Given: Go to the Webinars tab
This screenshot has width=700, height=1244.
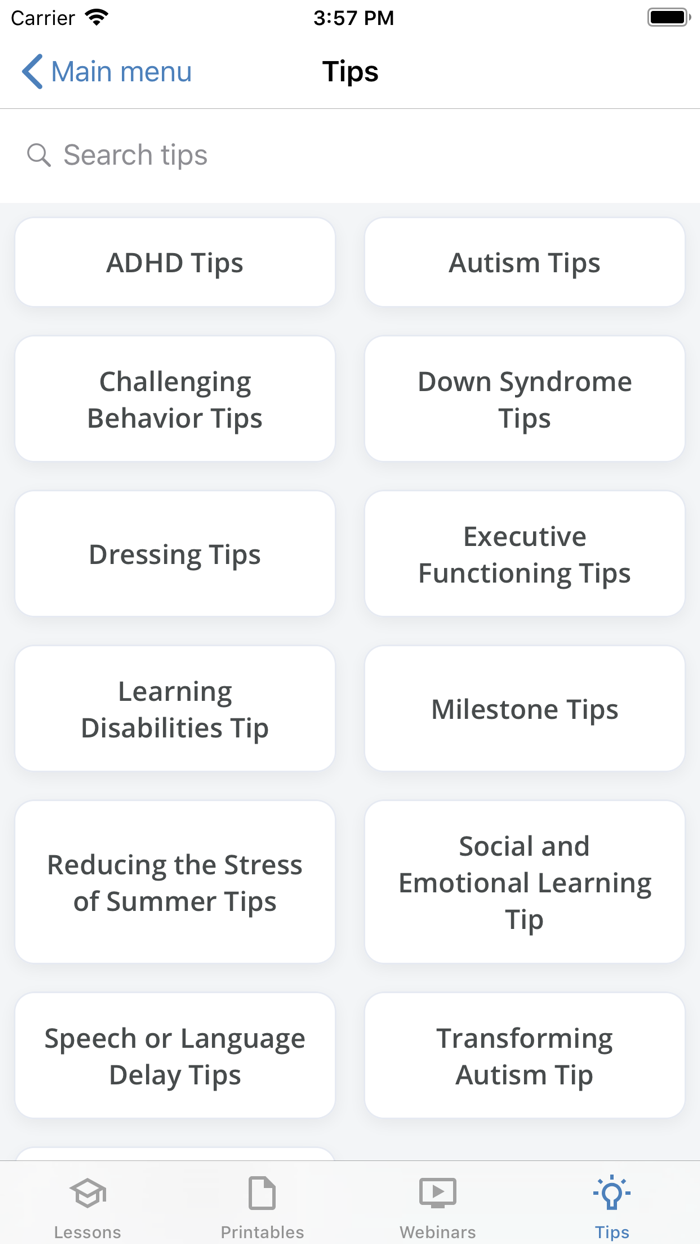Looking at the screenshot, I should 438,1206.
